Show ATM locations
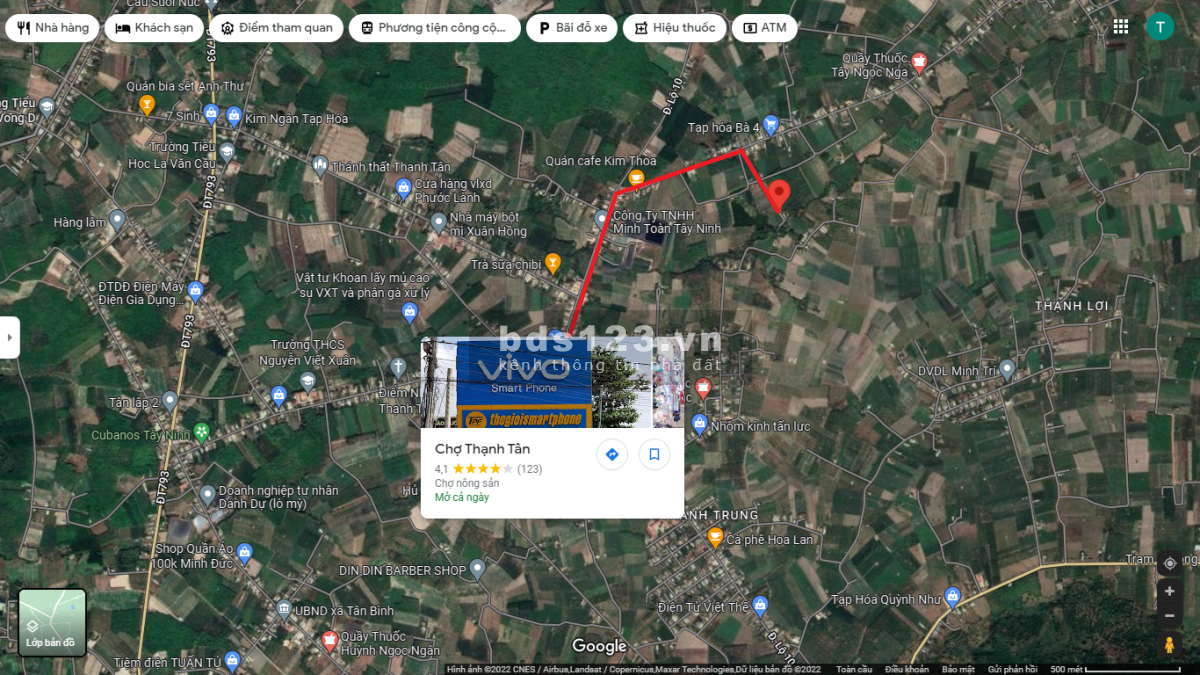 click(x=765, y=28)
